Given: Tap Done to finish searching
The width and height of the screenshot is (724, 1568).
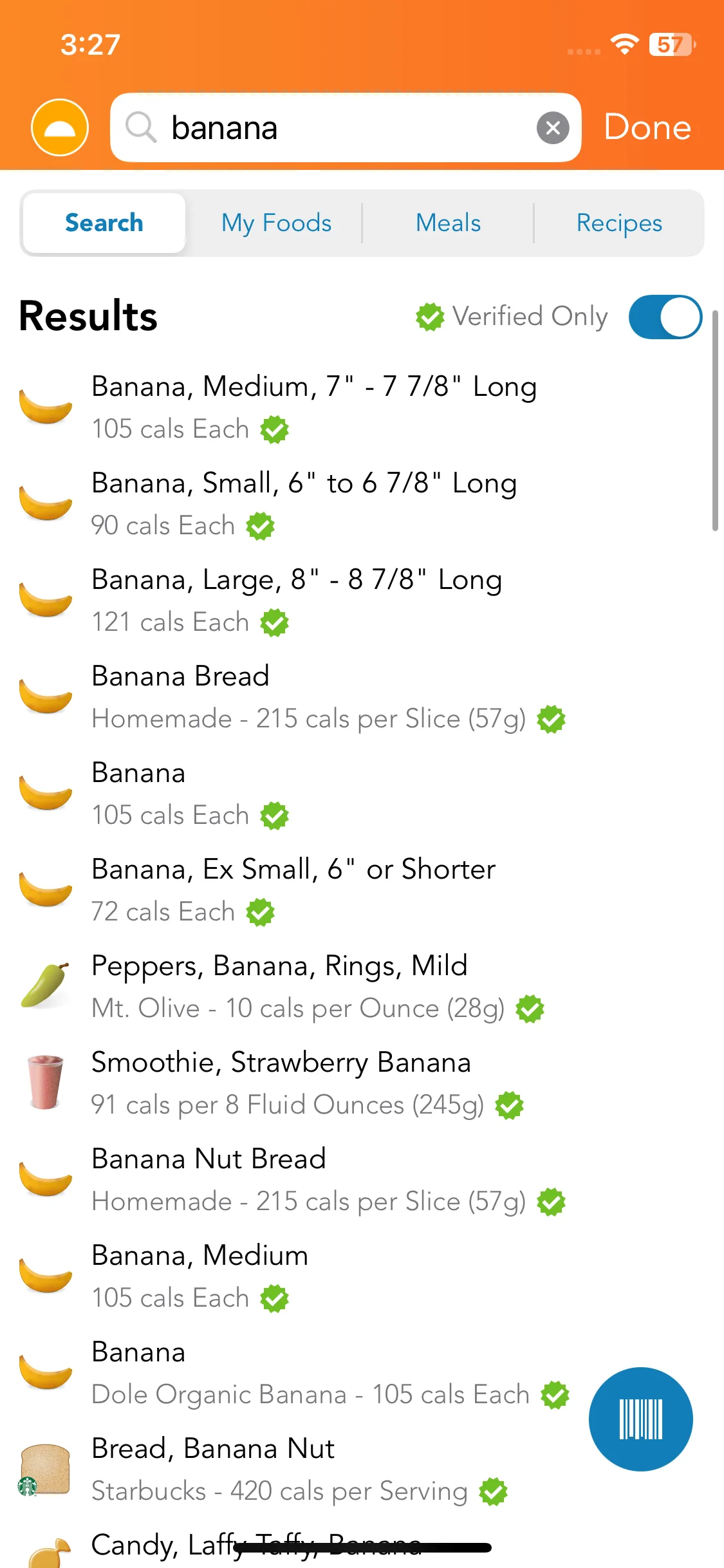Looking at the screenshot, I should click(647, 127).
